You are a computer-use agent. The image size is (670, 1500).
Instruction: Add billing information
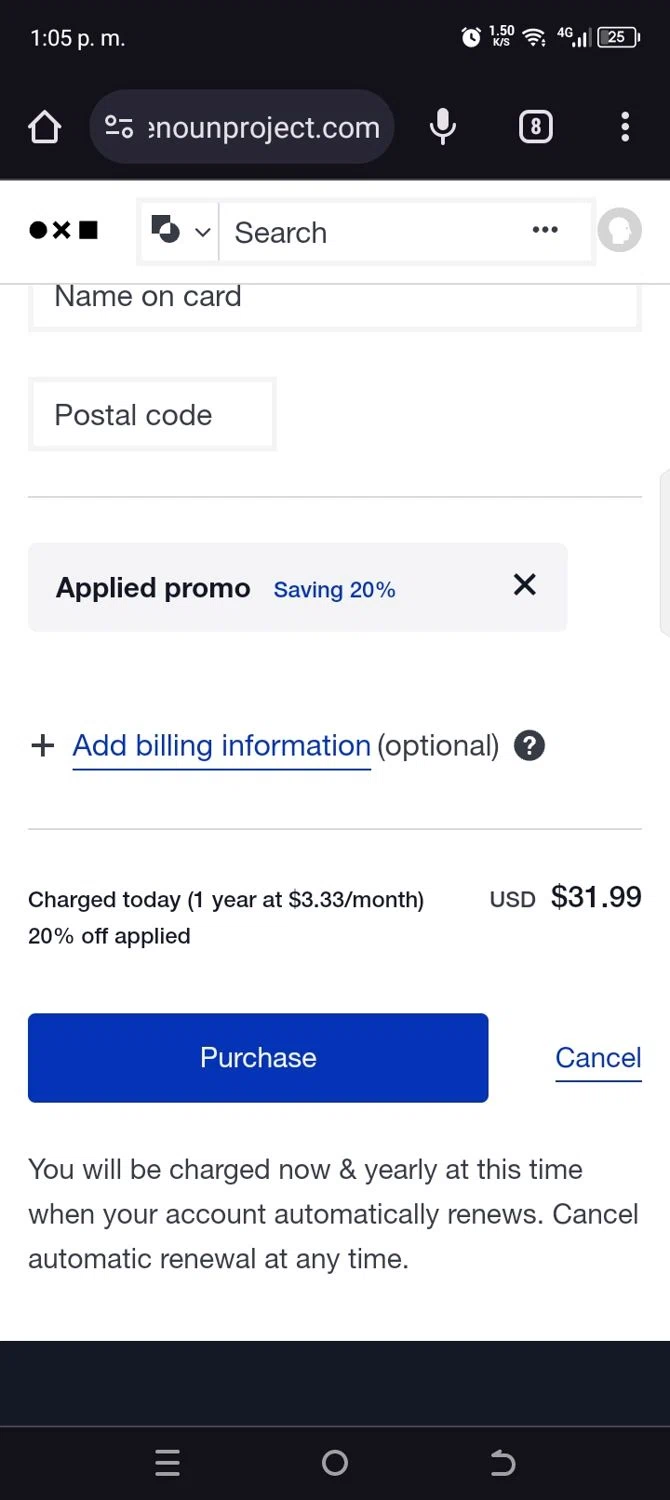[221, 746]
